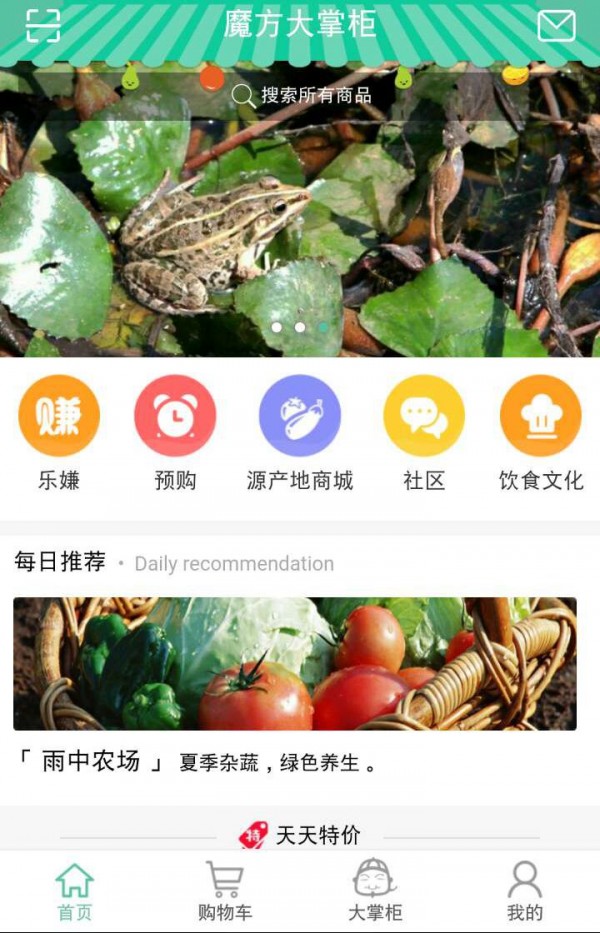Viewport: 600px width, 933px height.
Task: Open the messages envelope icon
Action: pos(556,25)
